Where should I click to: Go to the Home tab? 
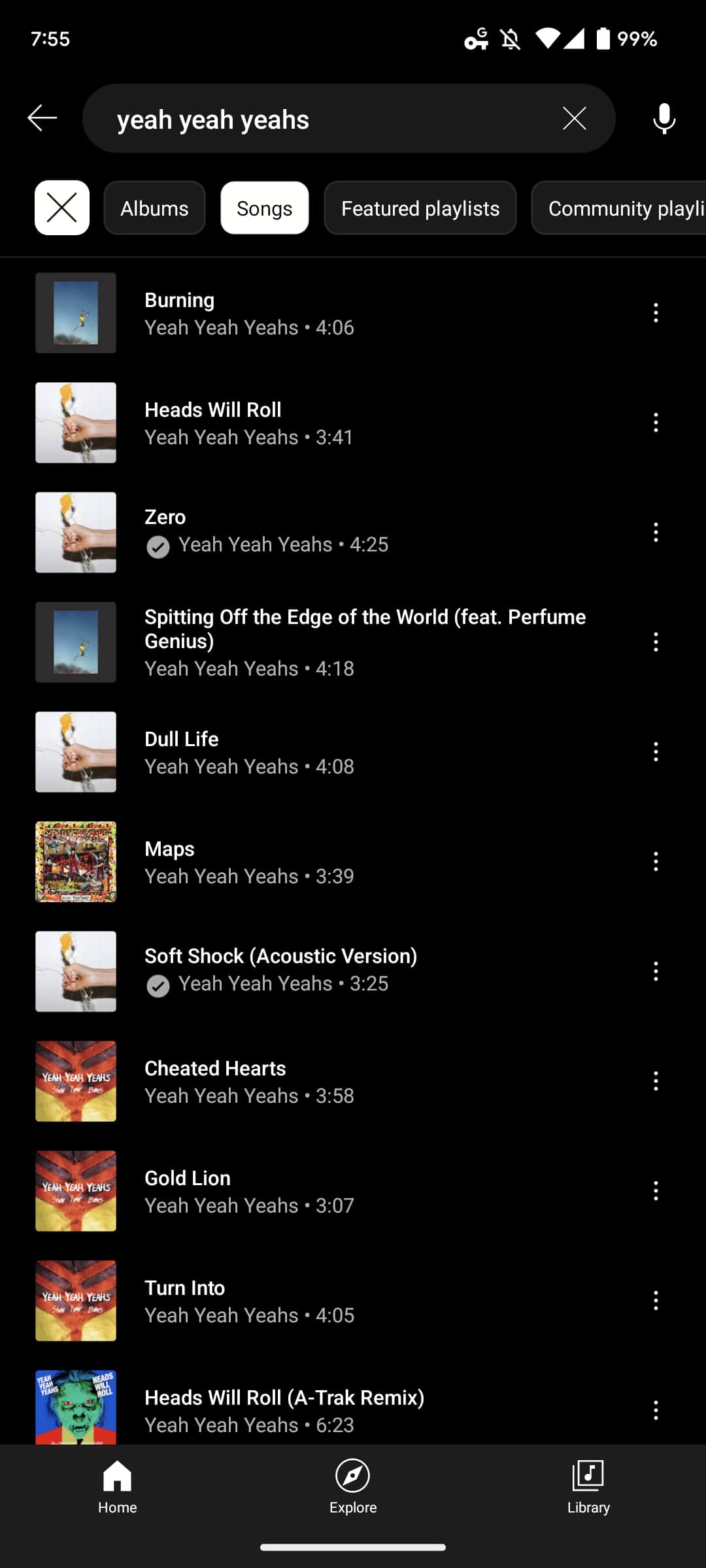(x=118, y=1487)
